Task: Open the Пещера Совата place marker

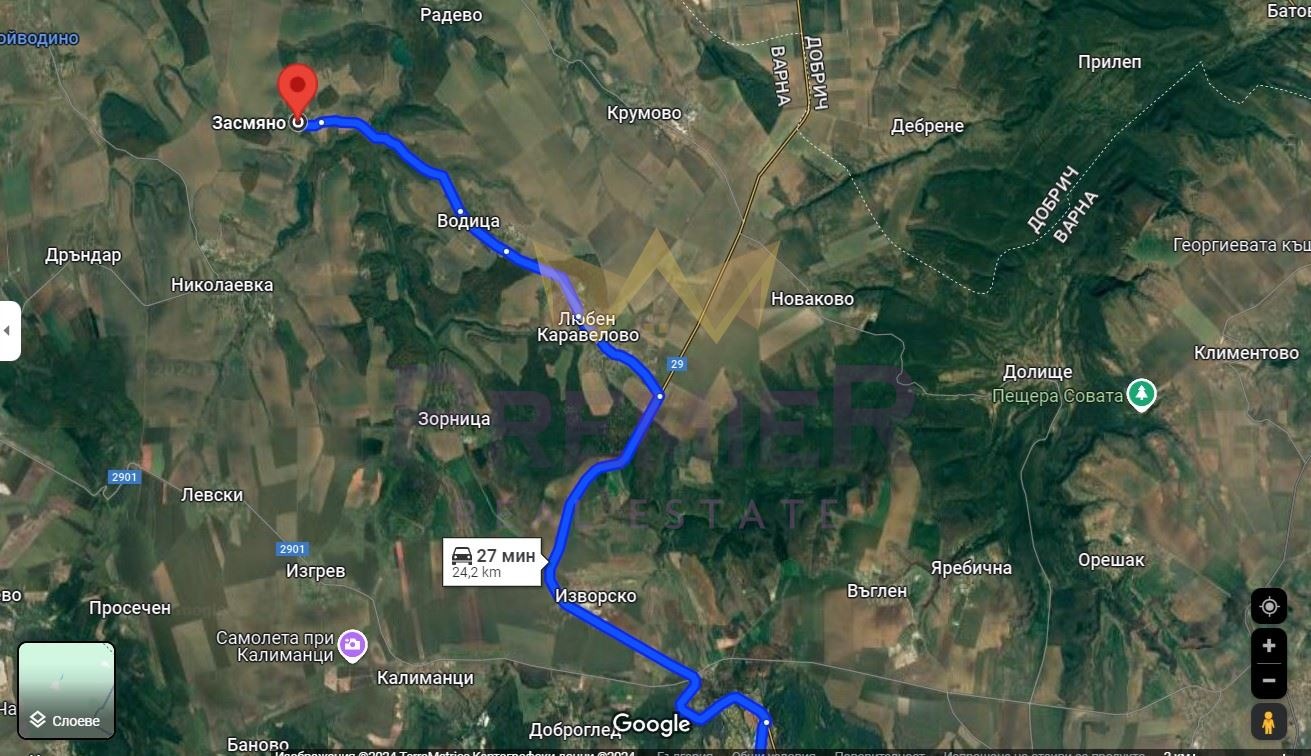Action: pos(1141,394)
